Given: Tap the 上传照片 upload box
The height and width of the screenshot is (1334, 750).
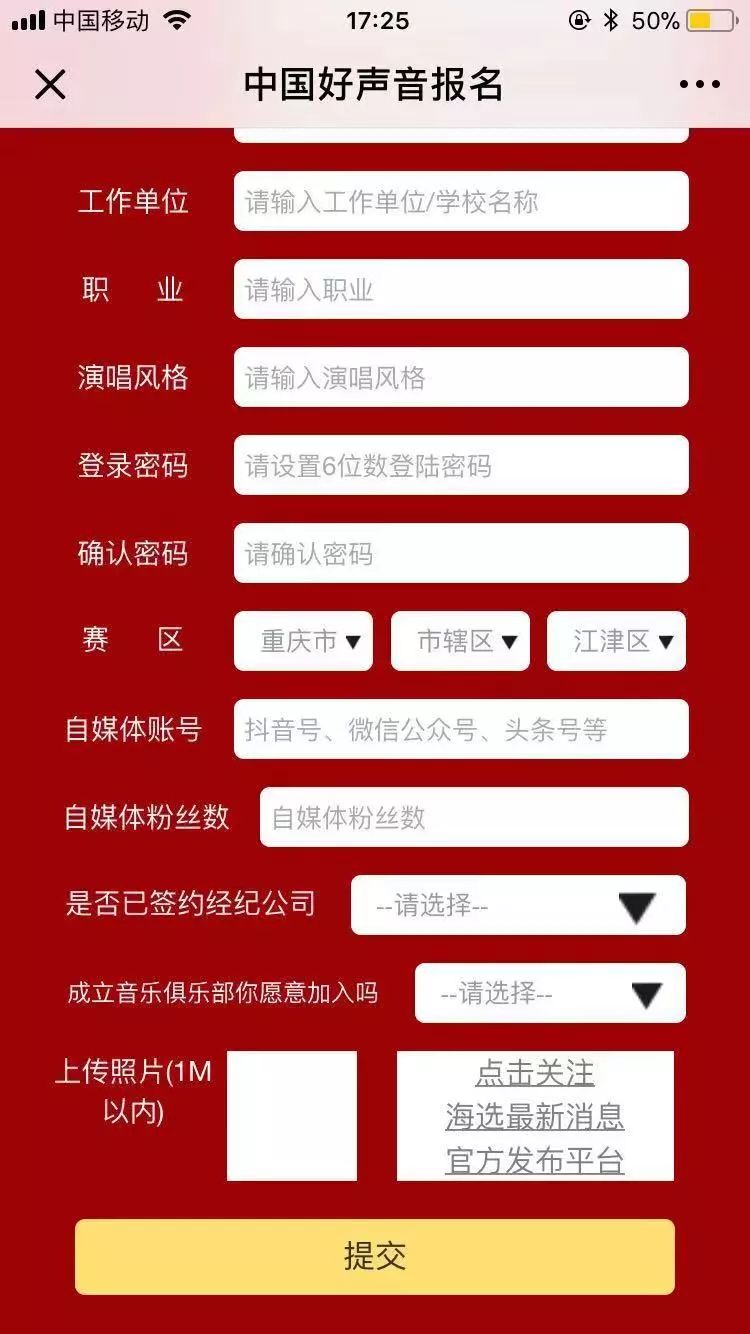Looking at the screenshot, I should [292, 1115].
